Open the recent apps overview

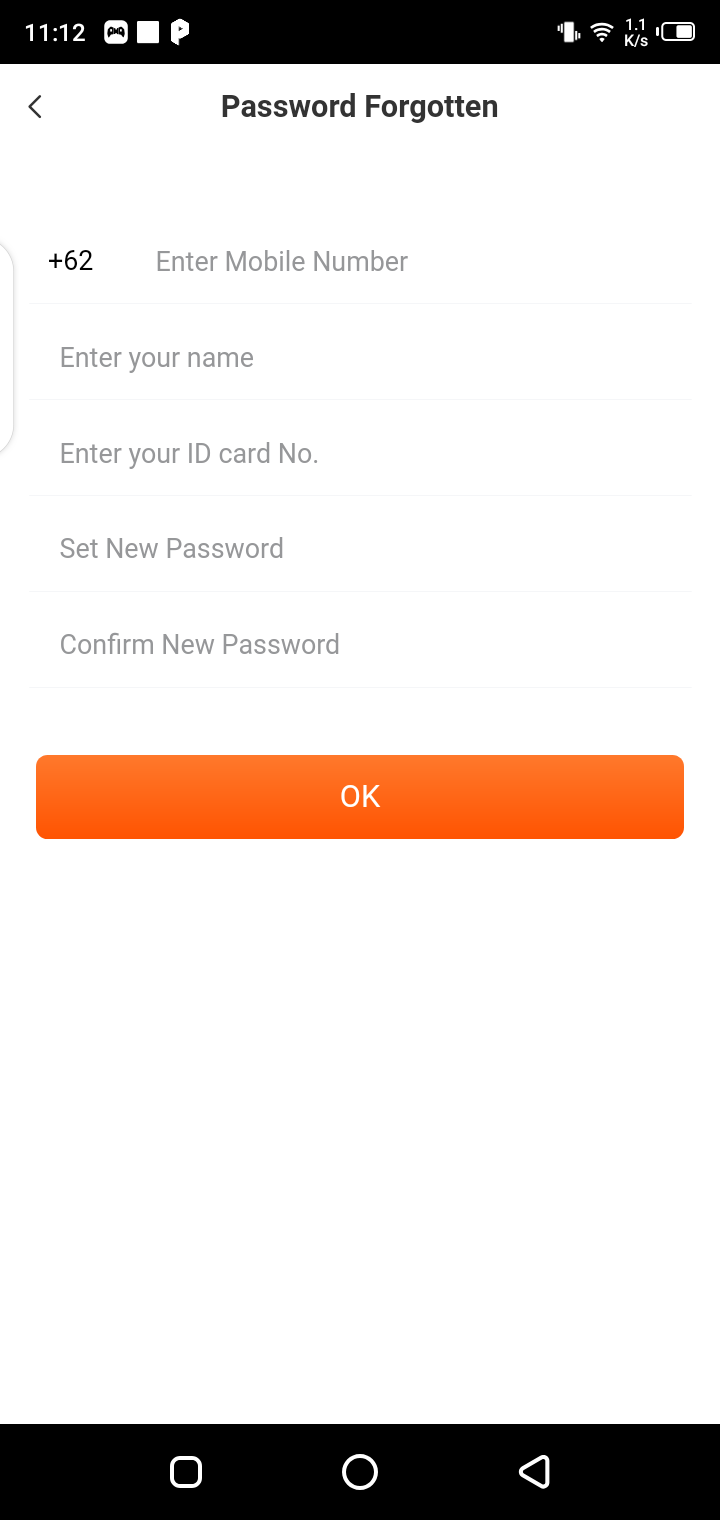coord(186,1472)
